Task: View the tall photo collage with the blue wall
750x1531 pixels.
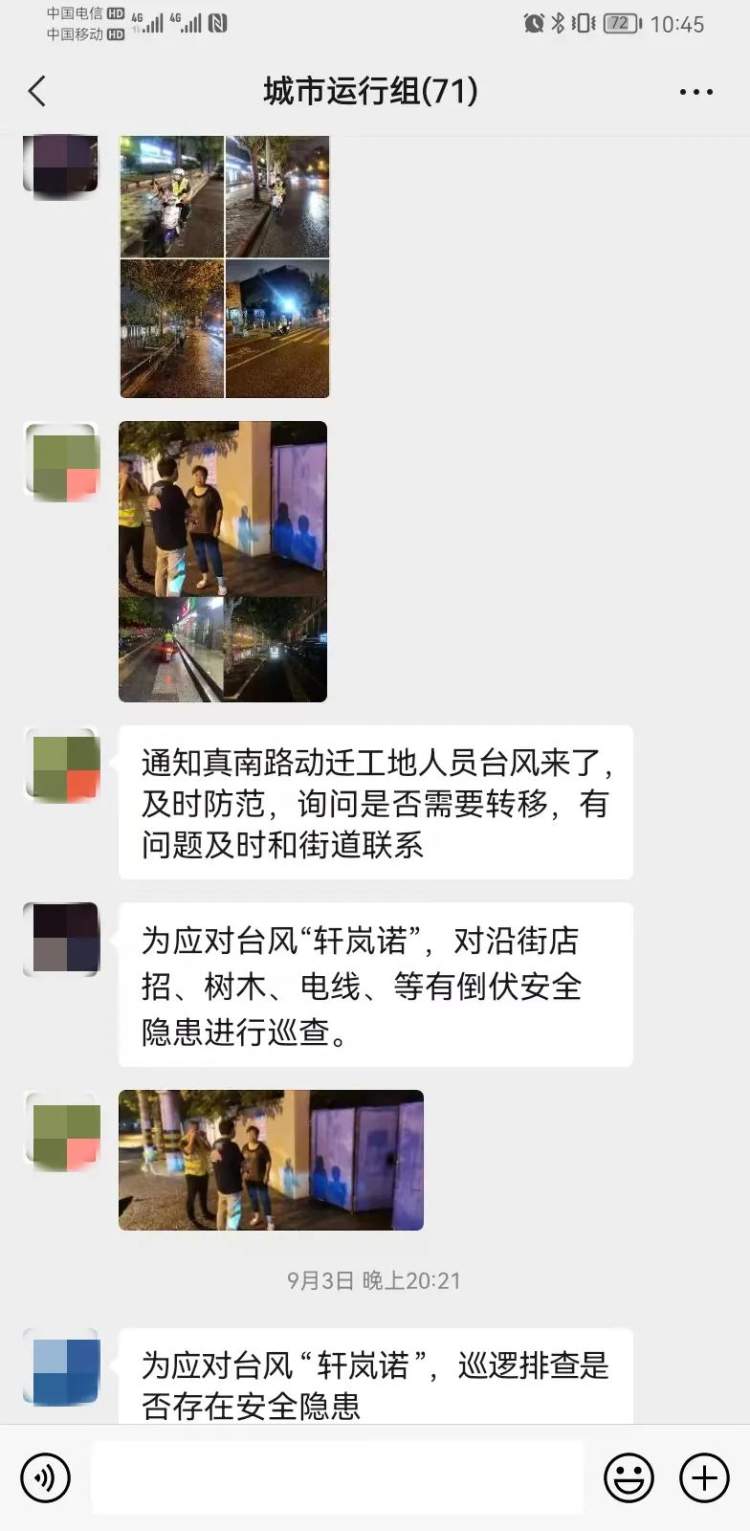Action: click(x=223, y=561)
